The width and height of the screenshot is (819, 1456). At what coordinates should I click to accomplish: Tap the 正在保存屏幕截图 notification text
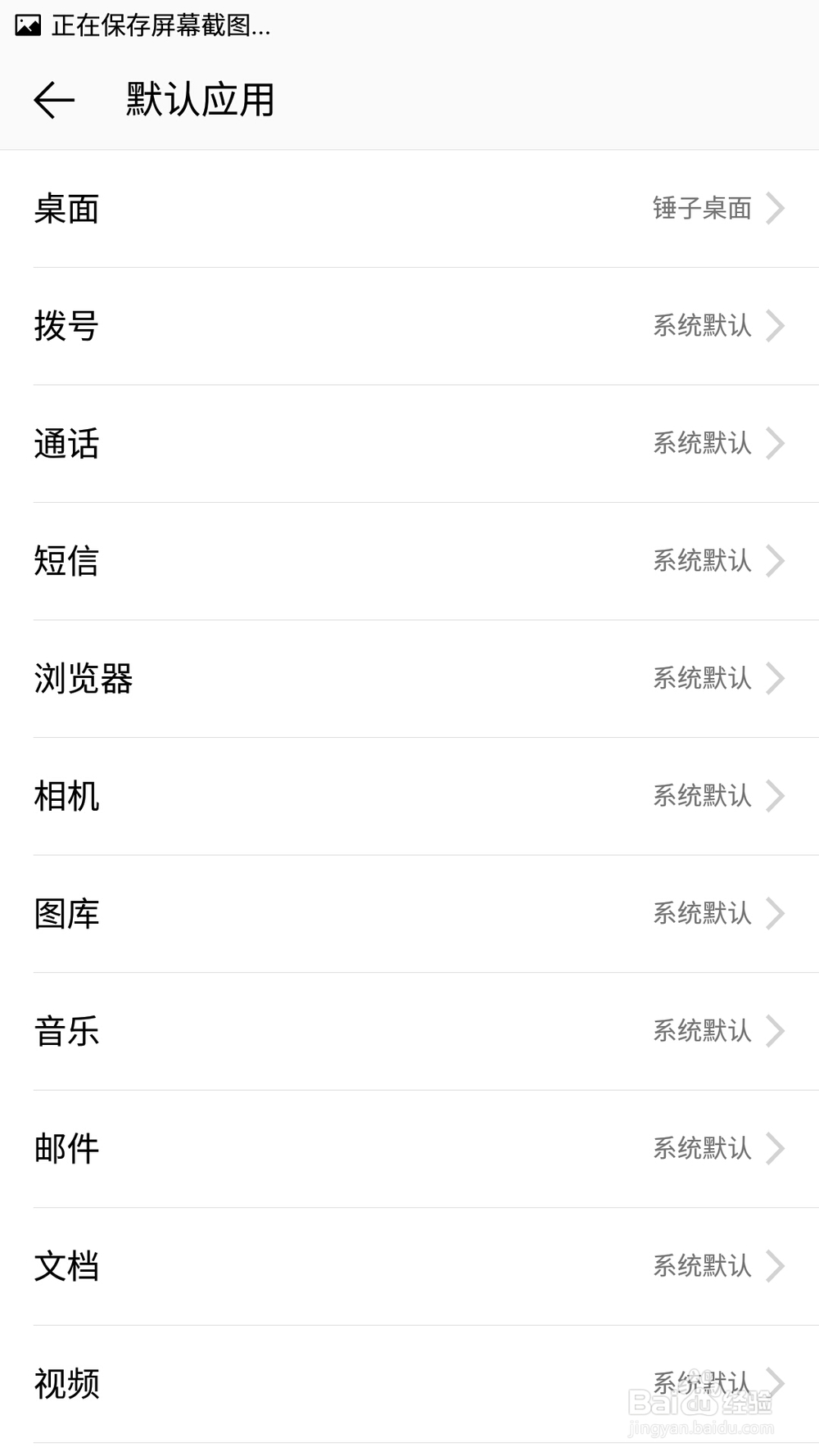point(161,25)
